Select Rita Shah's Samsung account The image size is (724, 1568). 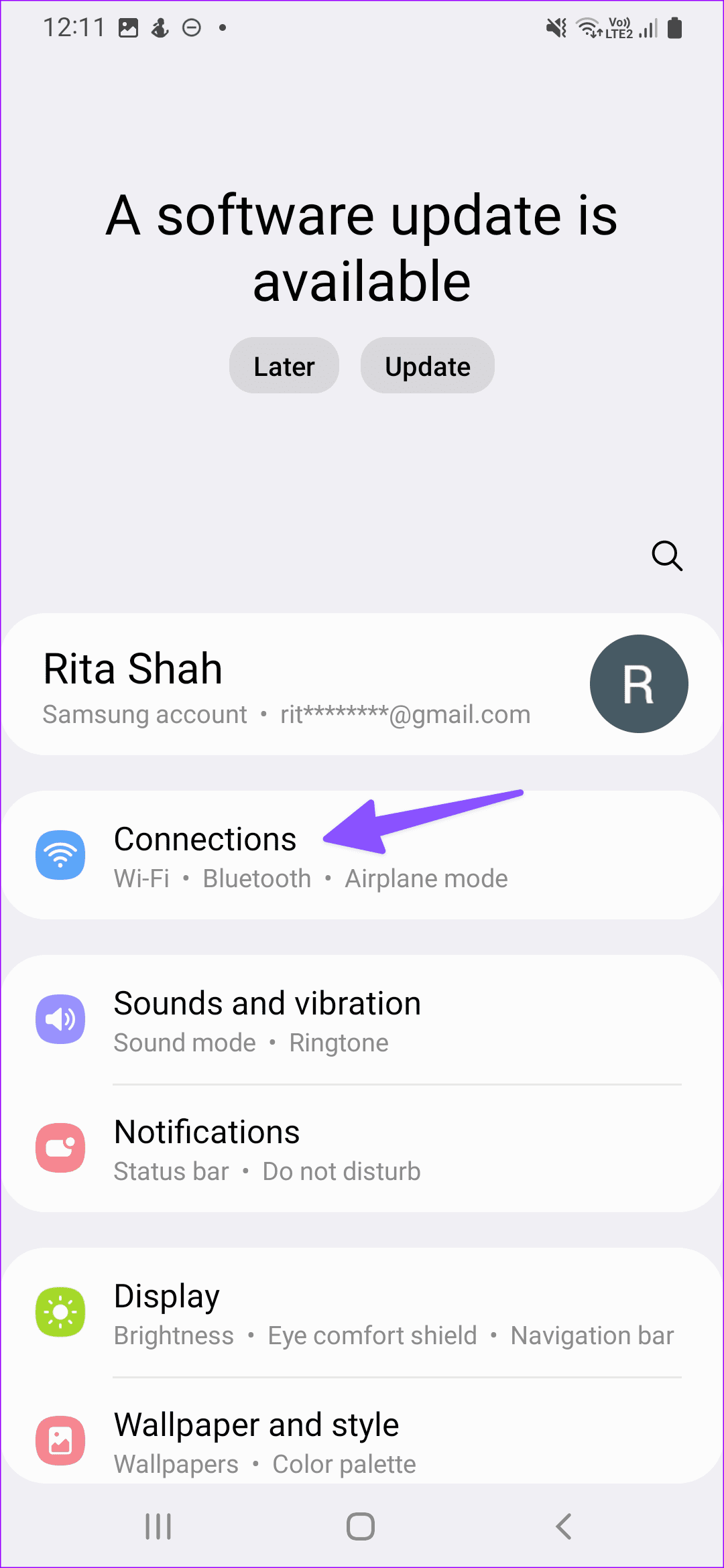coord(268,683)
